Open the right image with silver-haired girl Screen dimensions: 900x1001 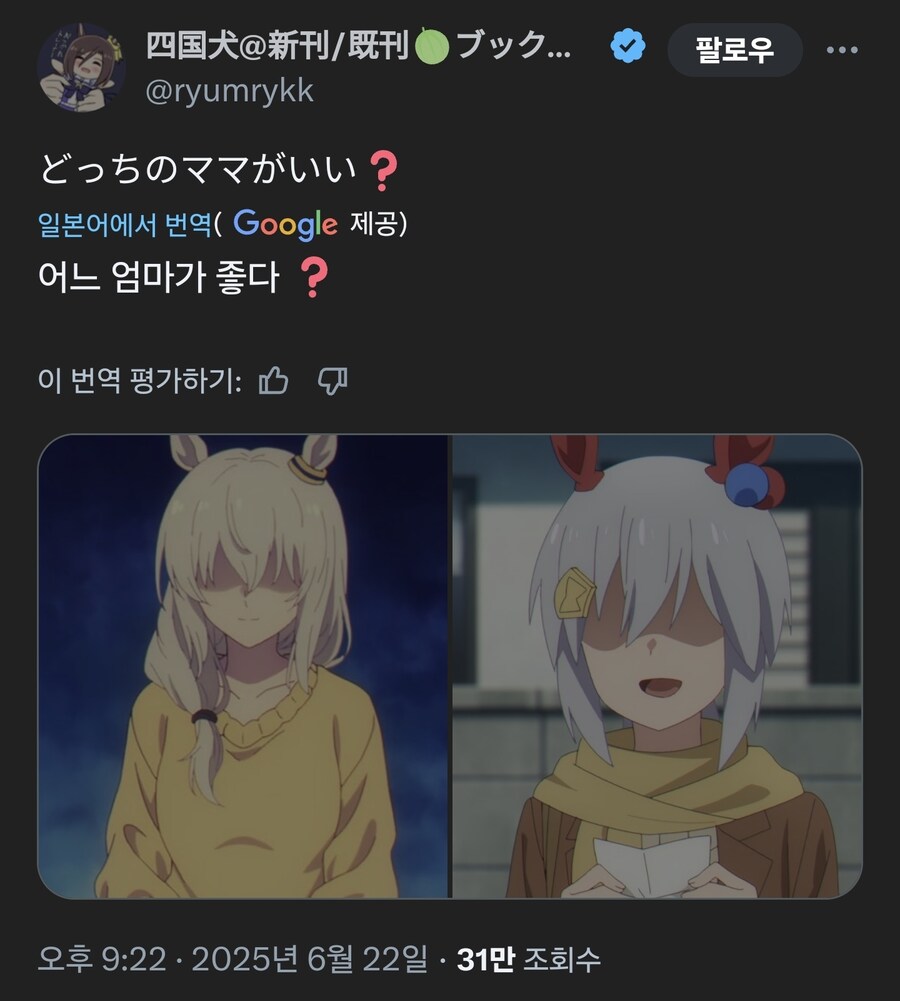[x=657, y=665]
